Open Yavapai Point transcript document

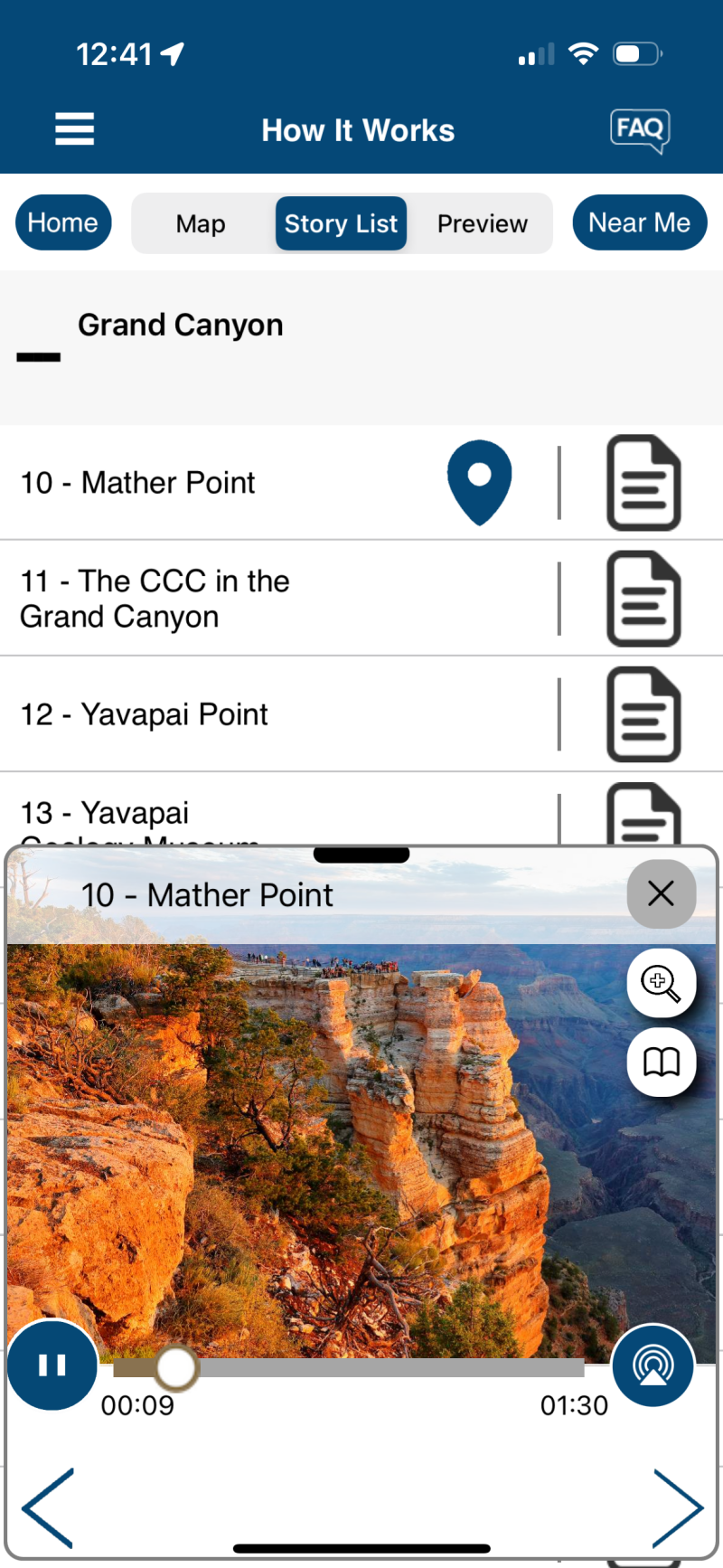643,713
